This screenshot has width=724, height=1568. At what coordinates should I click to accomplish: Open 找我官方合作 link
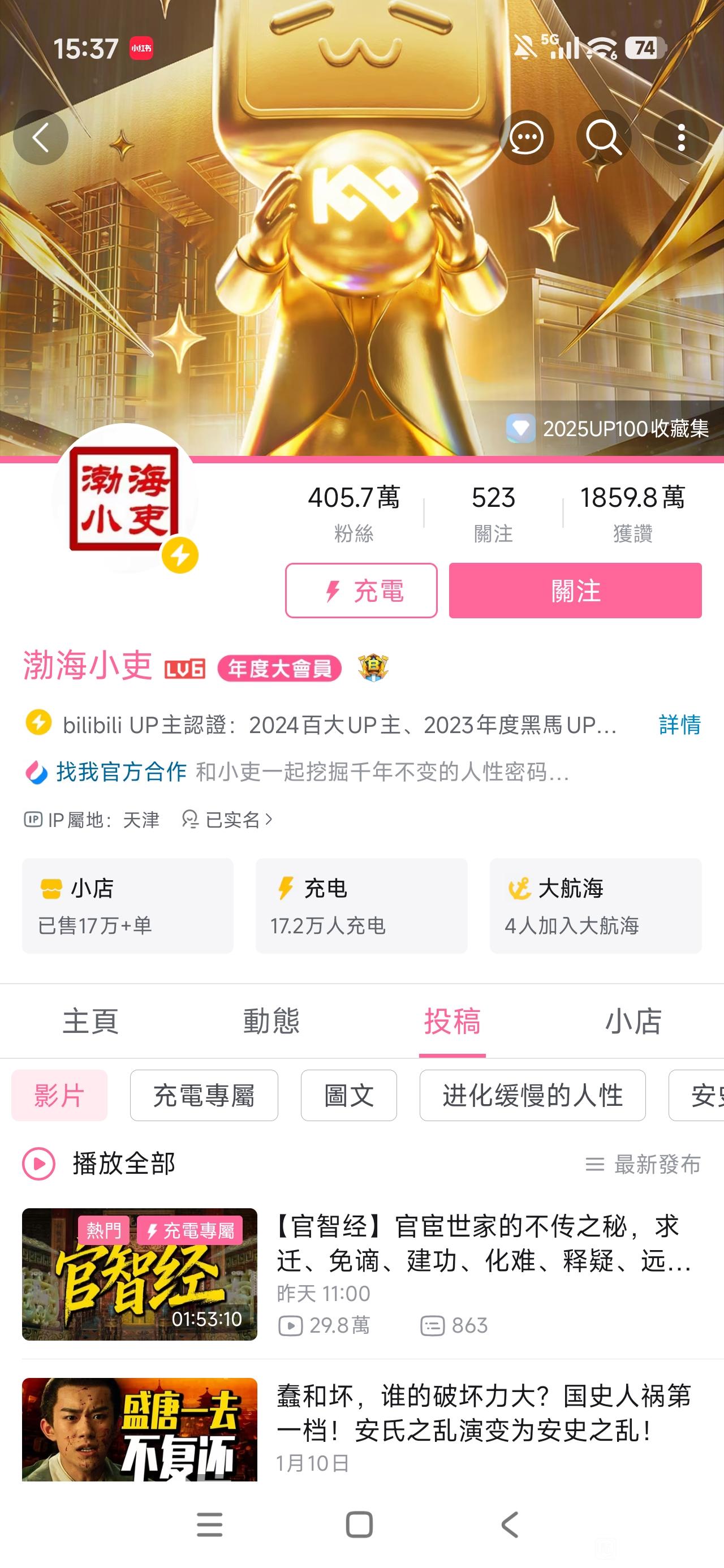120,772
